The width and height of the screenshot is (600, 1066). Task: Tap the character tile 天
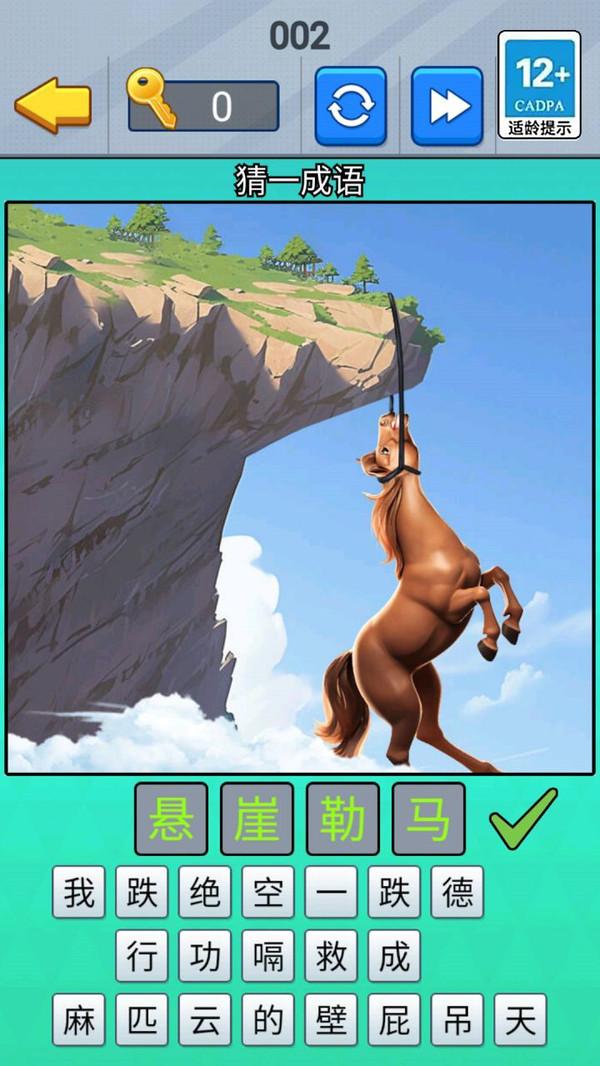click(x=520, y=1020)
